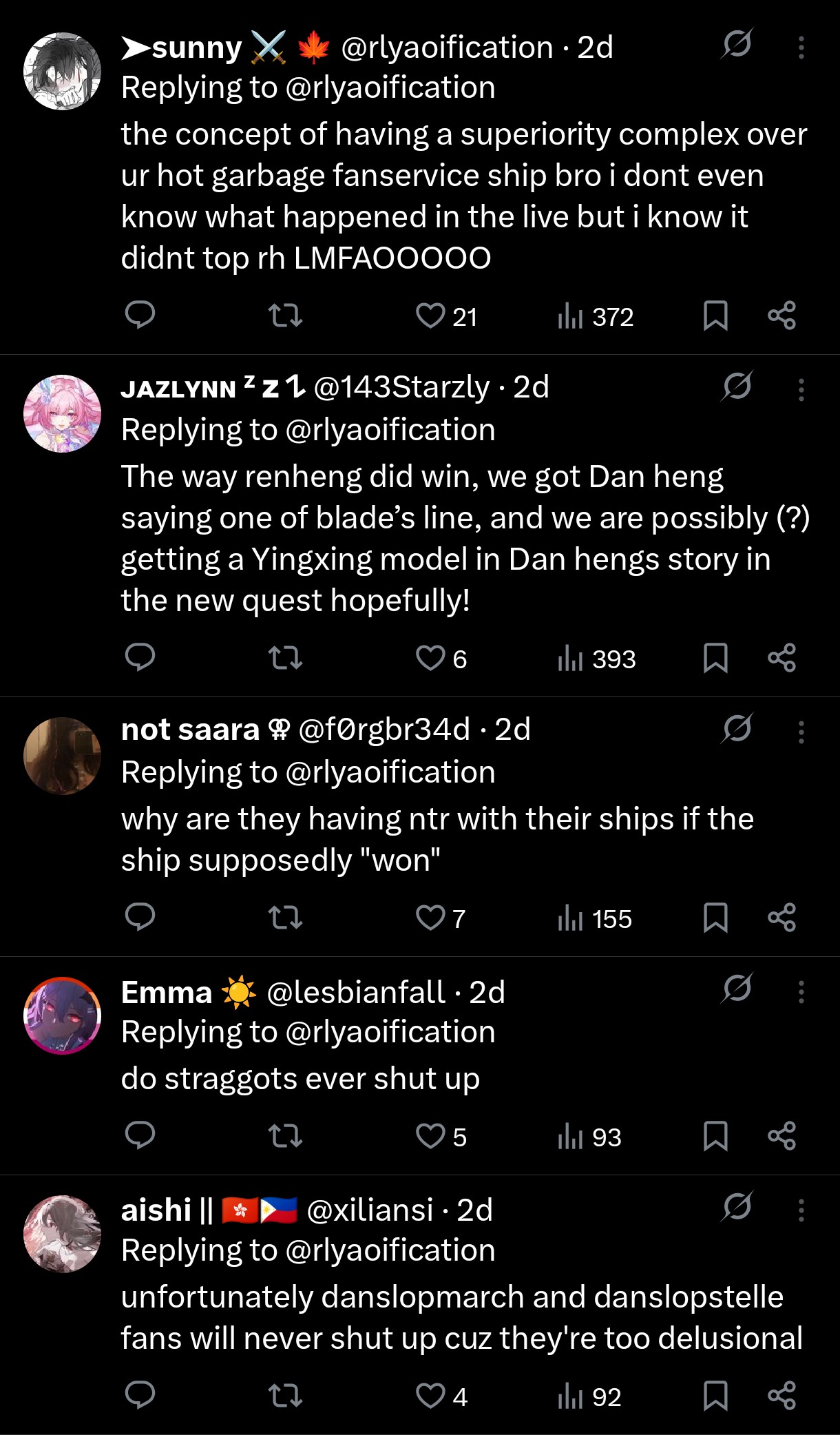Bookmark JAZLYNN's reply
The height and width of the screenshot is (1435, 840).
point(715,658)
